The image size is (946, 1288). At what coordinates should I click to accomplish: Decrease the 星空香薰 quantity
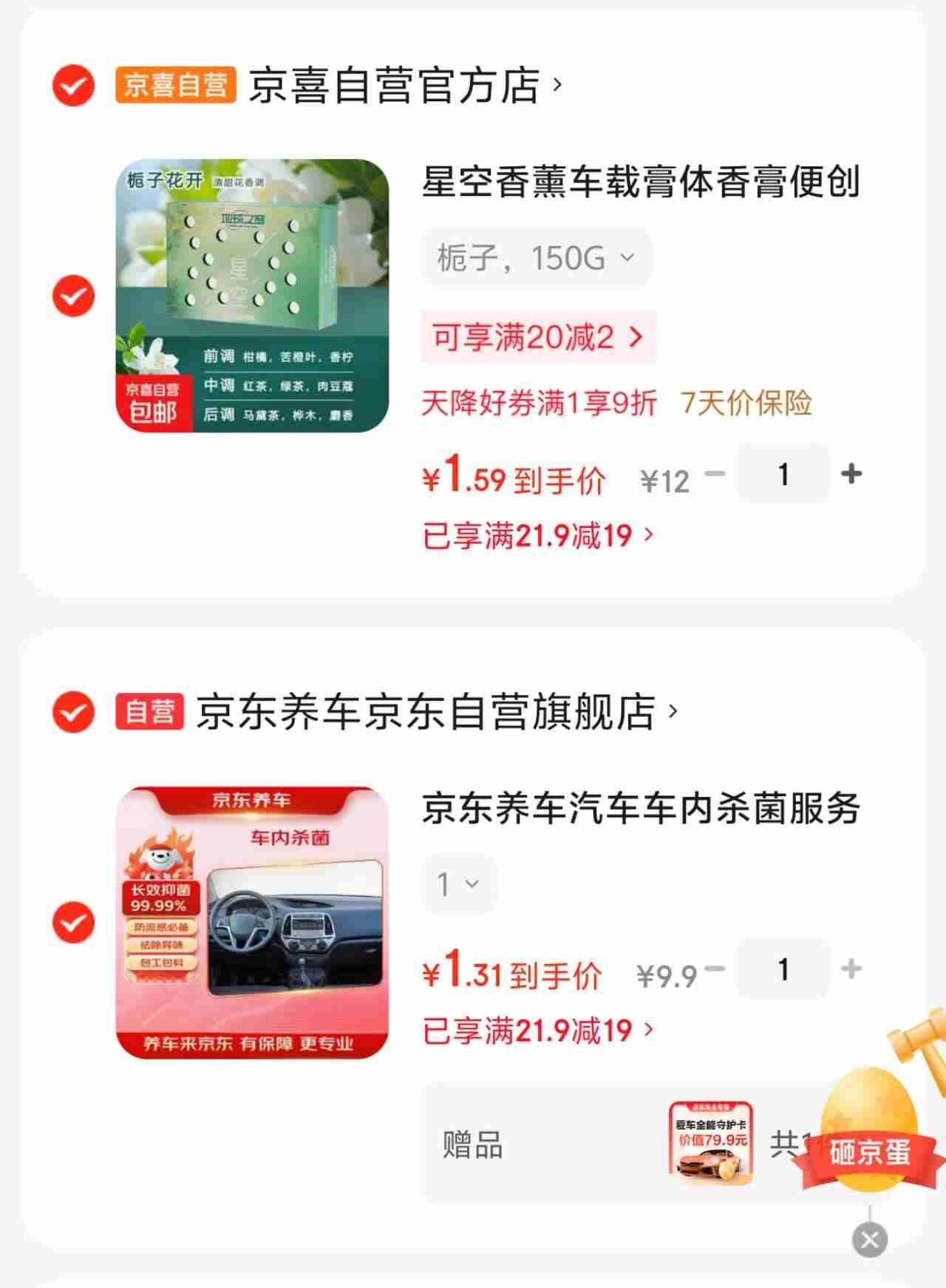point(715,474)
